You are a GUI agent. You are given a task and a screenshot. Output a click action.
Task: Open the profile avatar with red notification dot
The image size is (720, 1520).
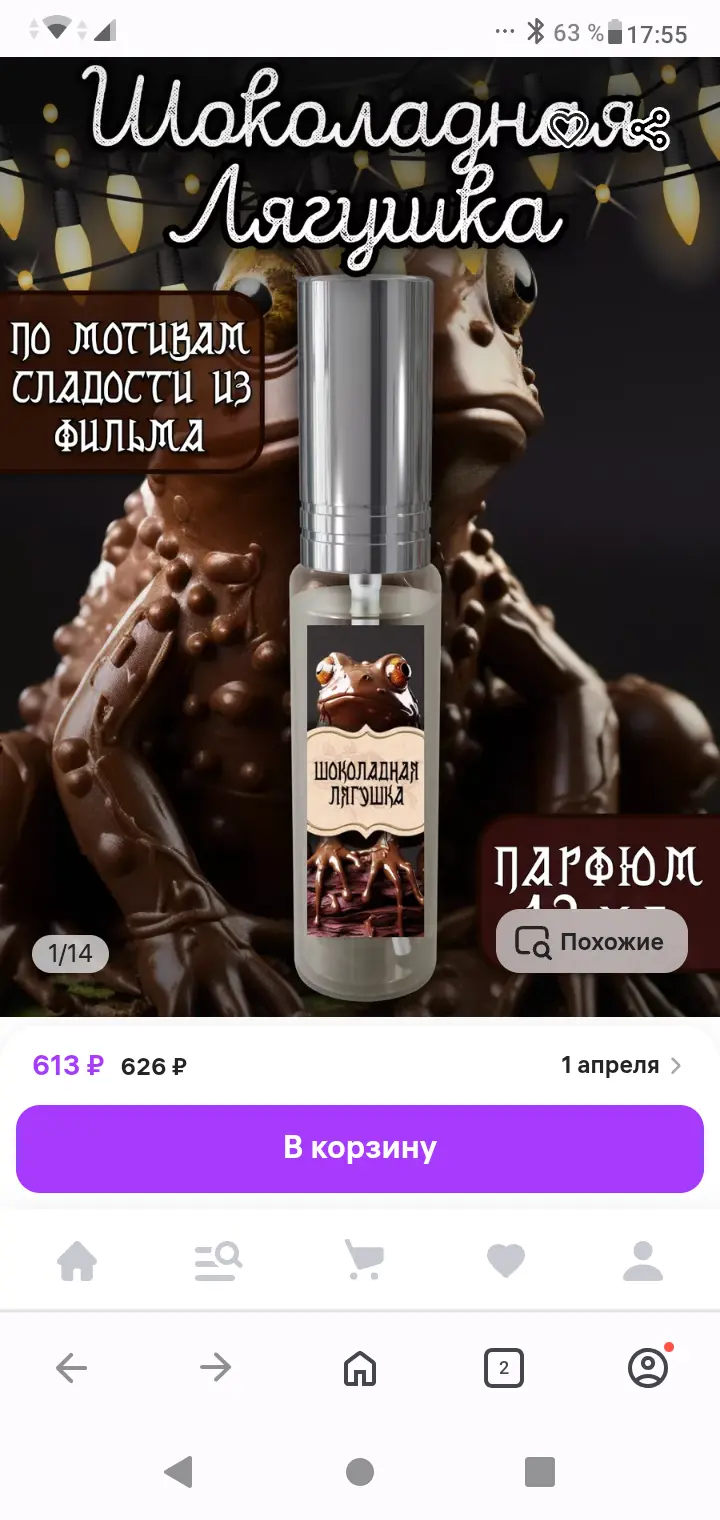[x=648, y=1367]
